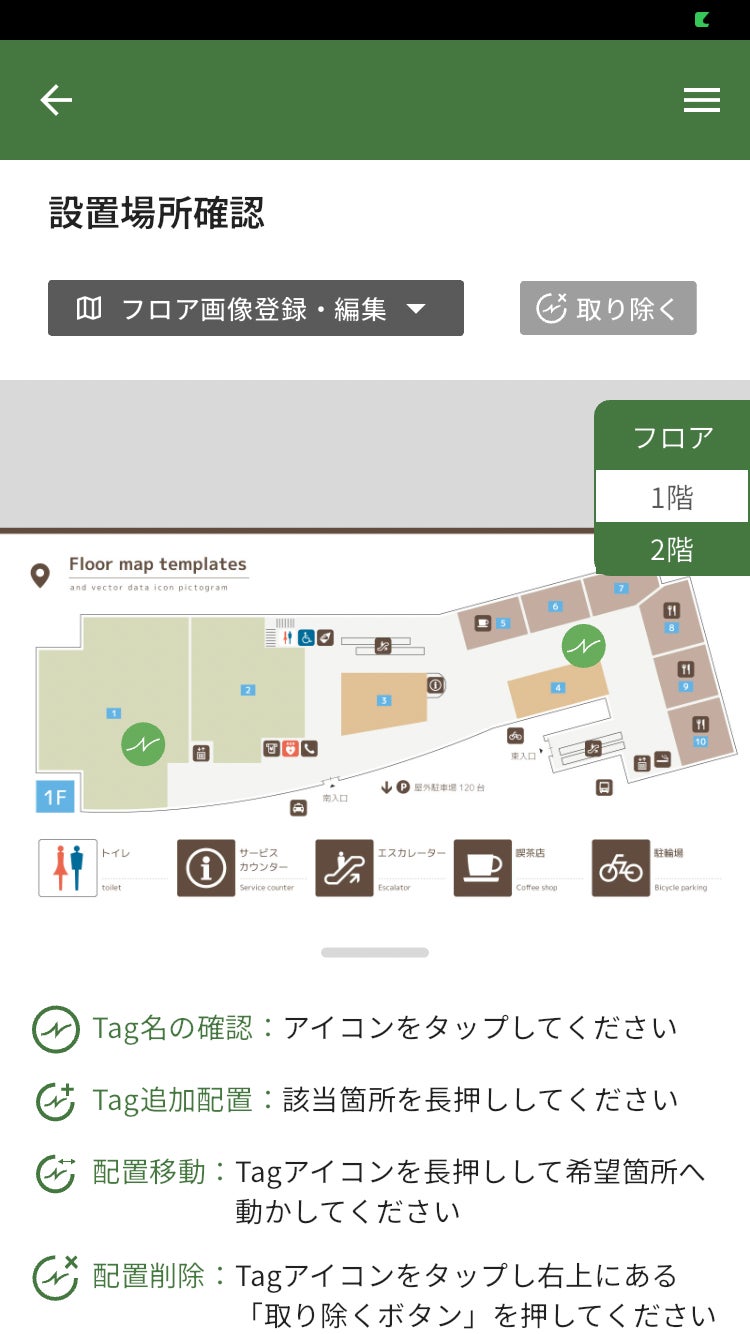This screenshot has height=1334, width=750.
Task: Select the 1階 floor
Action: [x=672, y=497]
